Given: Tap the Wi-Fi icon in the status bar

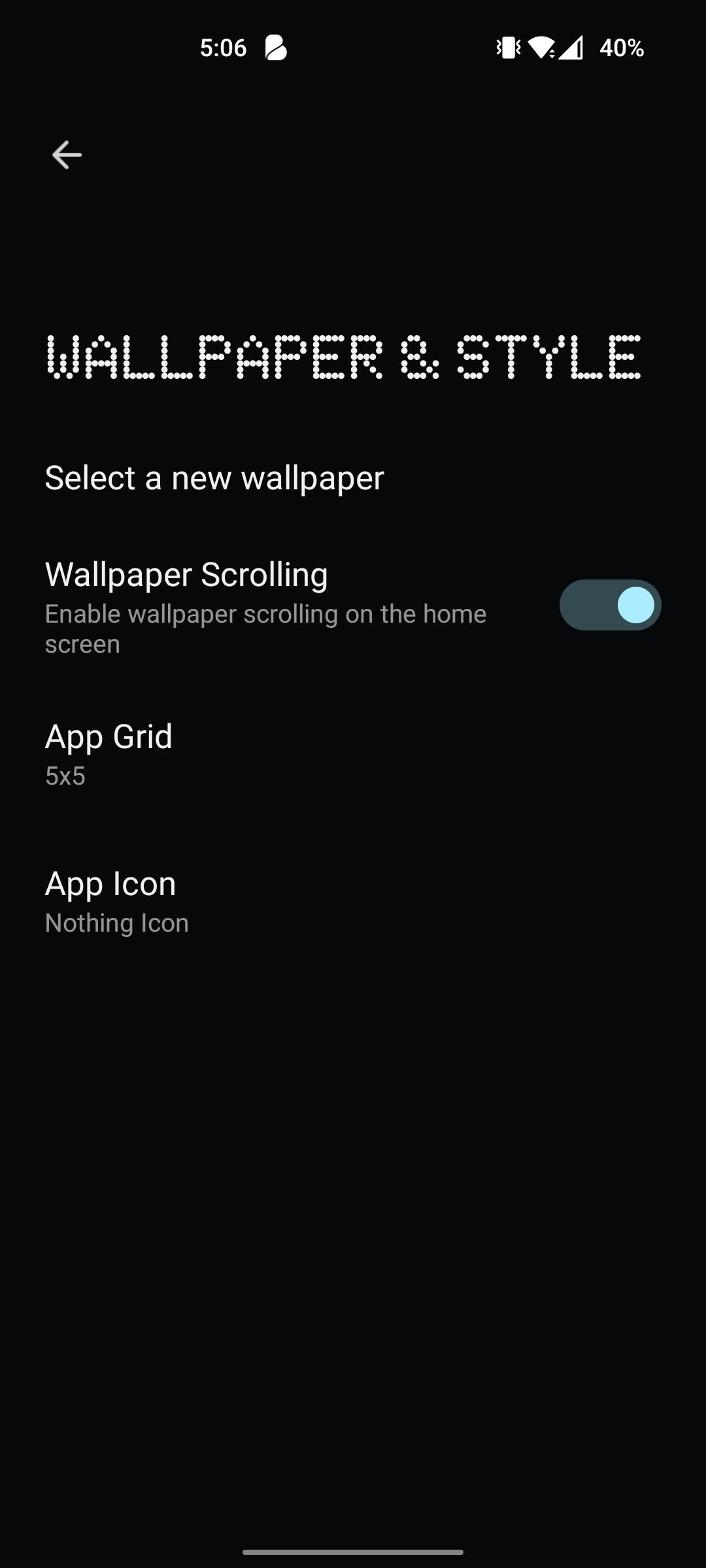Looking at the screenshot, I should pyautogui.click(x=541, y=48).
